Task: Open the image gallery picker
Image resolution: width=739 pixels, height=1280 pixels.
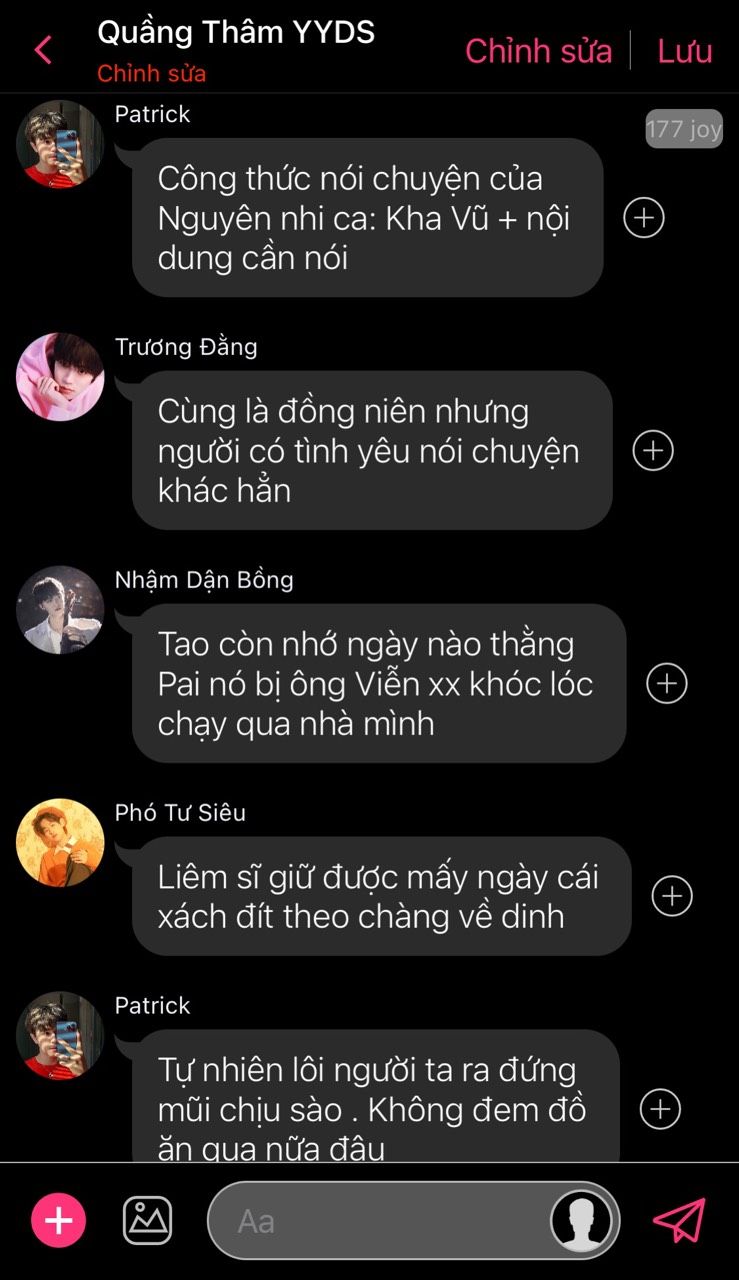Action: click(x=147, y=1221)
